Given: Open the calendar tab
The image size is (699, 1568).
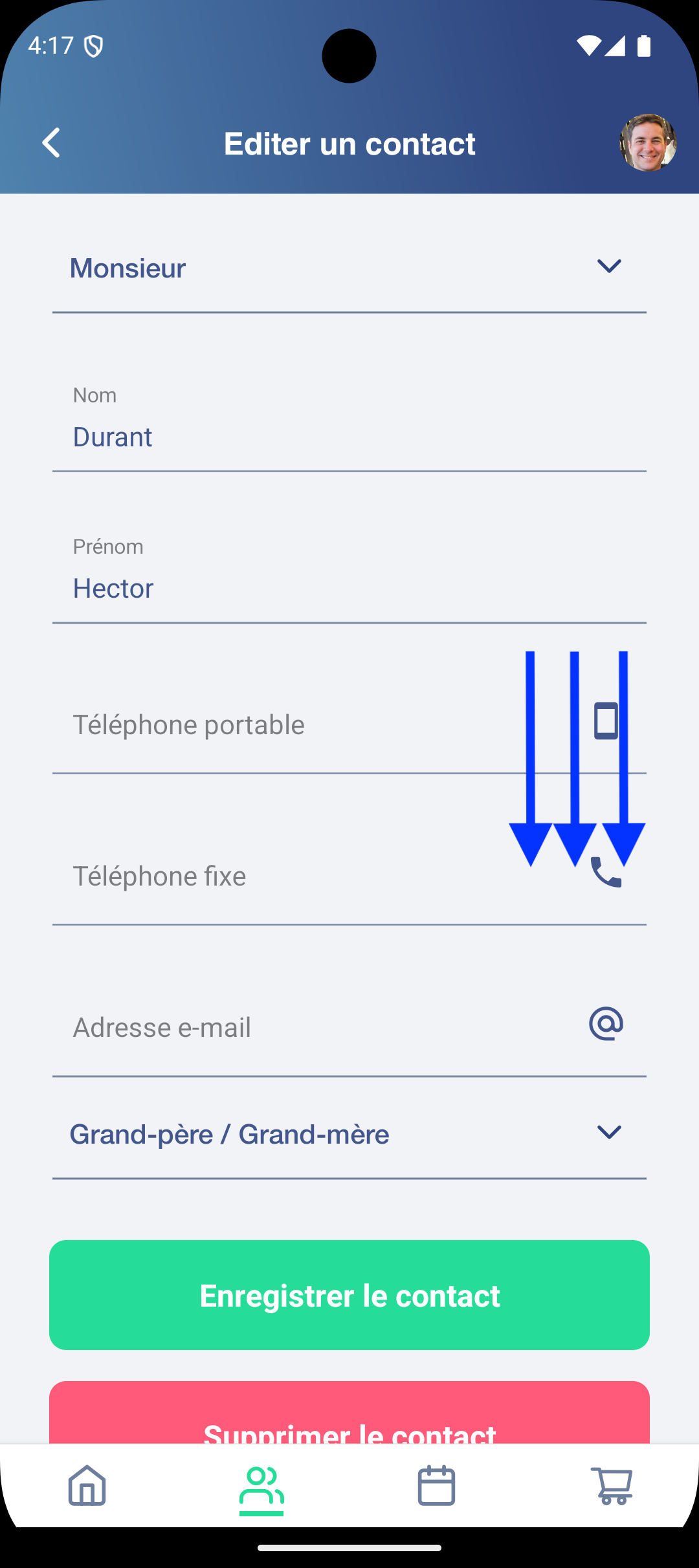Looking at the screenshot, I should click(436, 1485).
